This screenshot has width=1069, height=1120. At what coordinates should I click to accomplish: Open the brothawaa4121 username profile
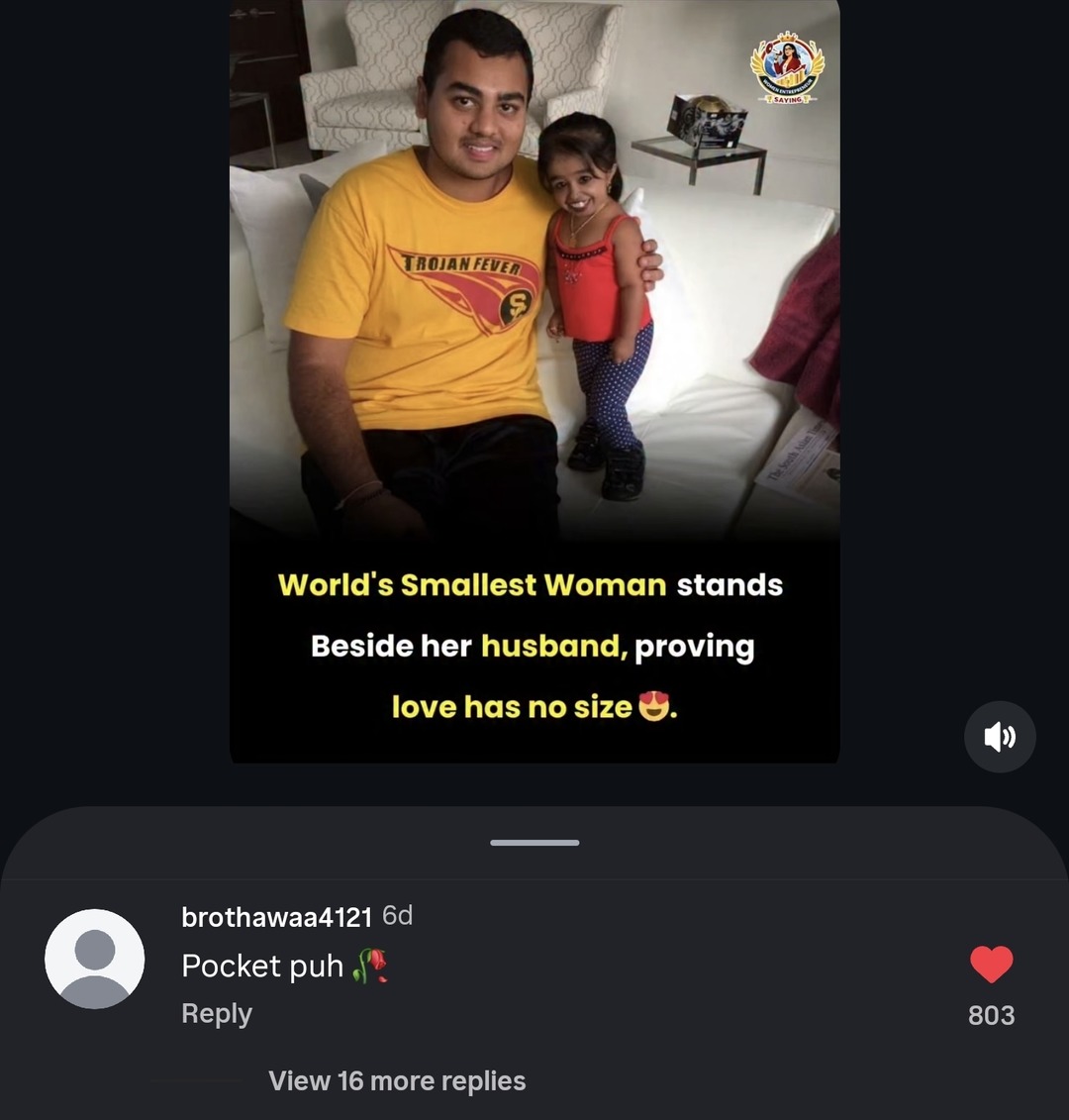click(276, 917)
